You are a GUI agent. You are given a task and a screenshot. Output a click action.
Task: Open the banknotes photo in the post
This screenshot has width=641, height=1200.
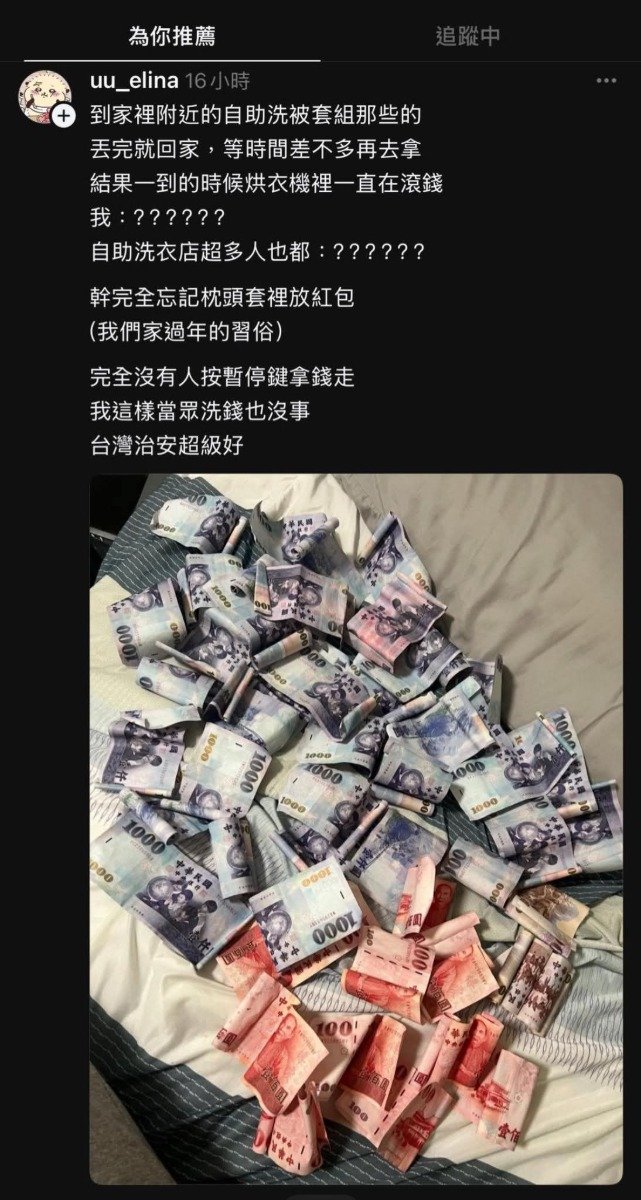point(356,828)
